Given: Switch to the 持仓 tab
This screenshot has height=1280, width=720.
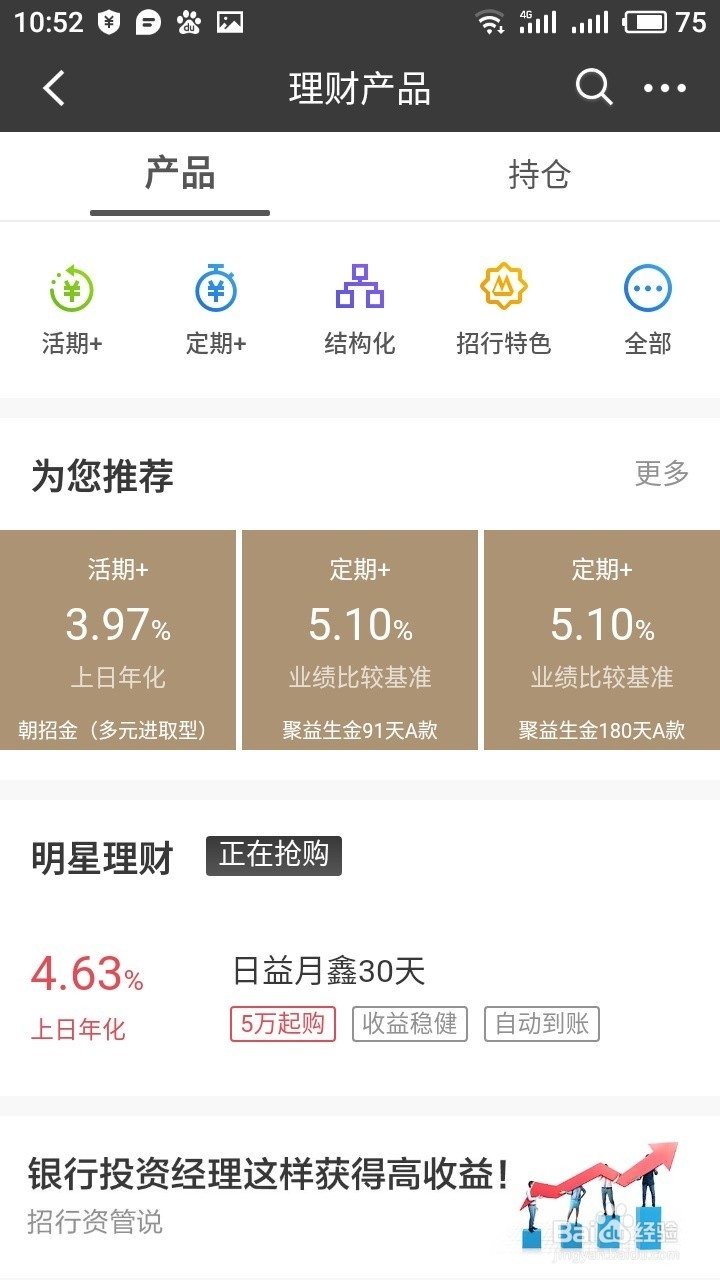Looking at the screenshot, I should 538,176.
